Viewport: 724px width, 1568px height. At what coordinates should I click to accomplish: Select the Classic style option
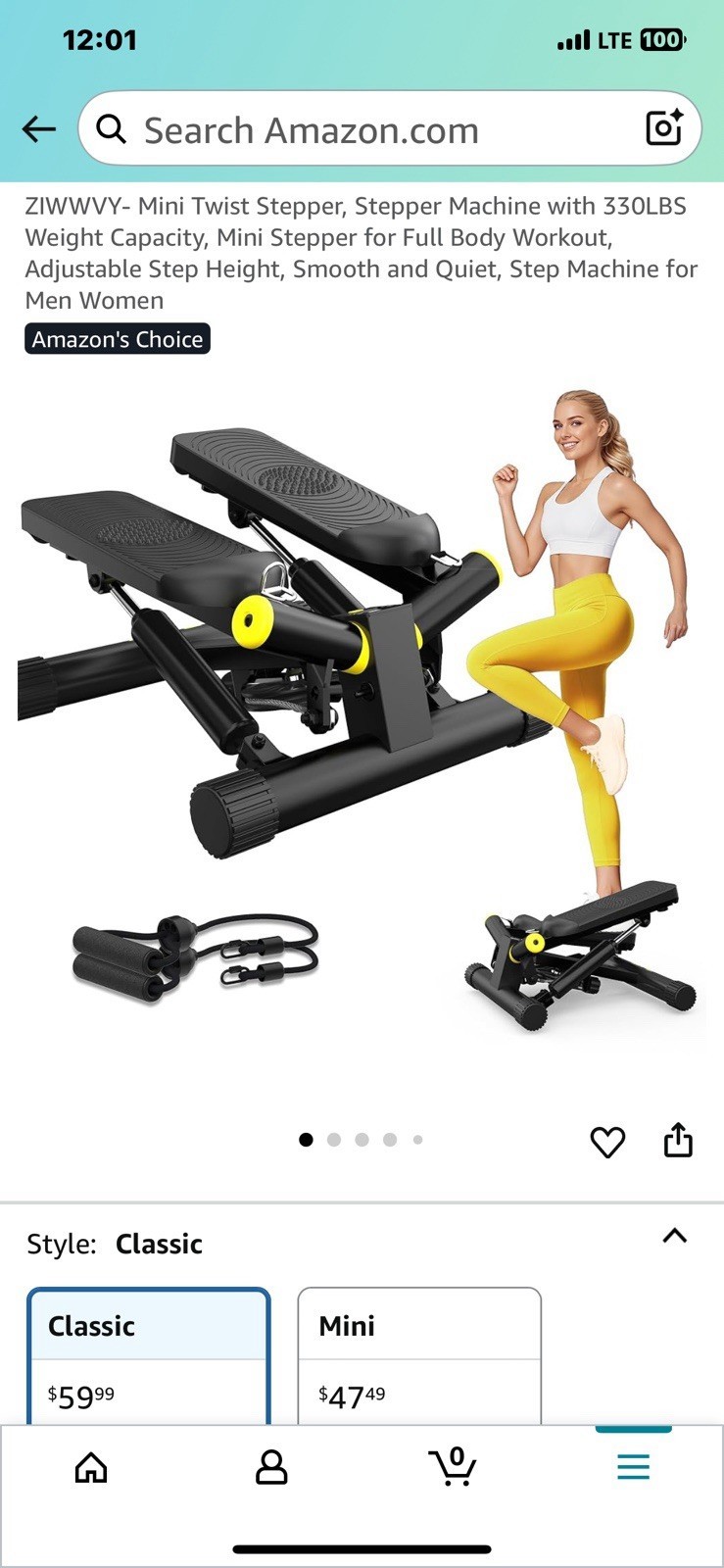pyautogui.click(x=149, y=1355)
